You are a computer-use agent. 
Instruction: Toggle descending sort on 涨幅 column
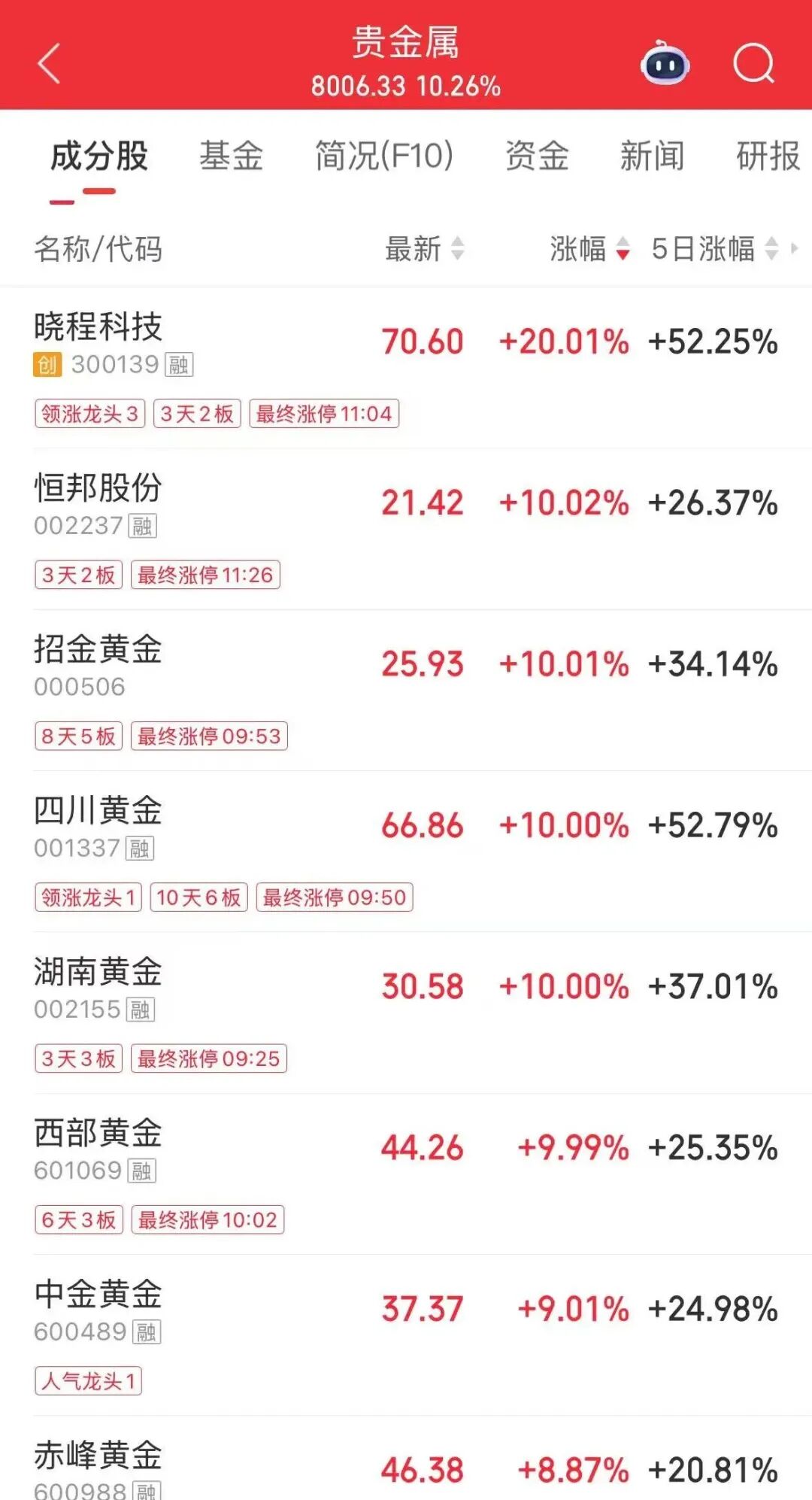[623, 251]
